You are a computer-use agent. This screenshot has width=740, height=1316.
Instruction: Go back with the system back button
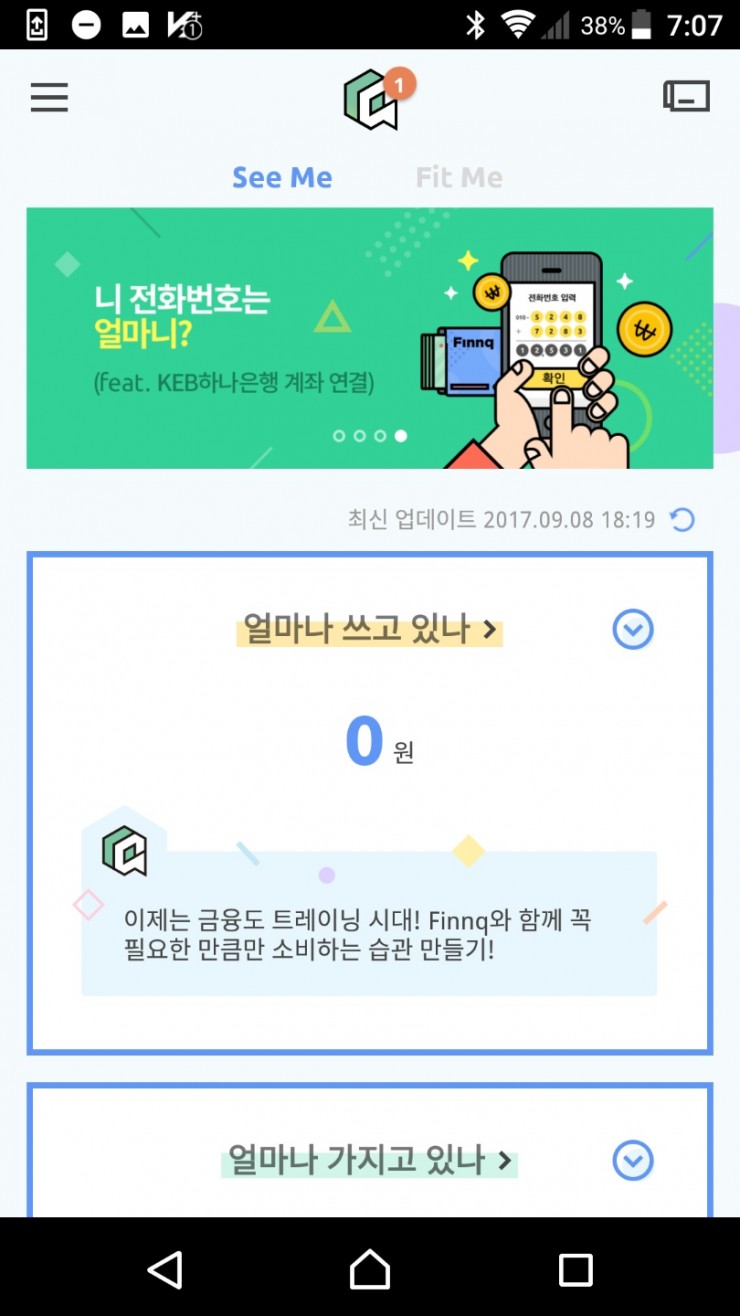tap(165, 1269)
